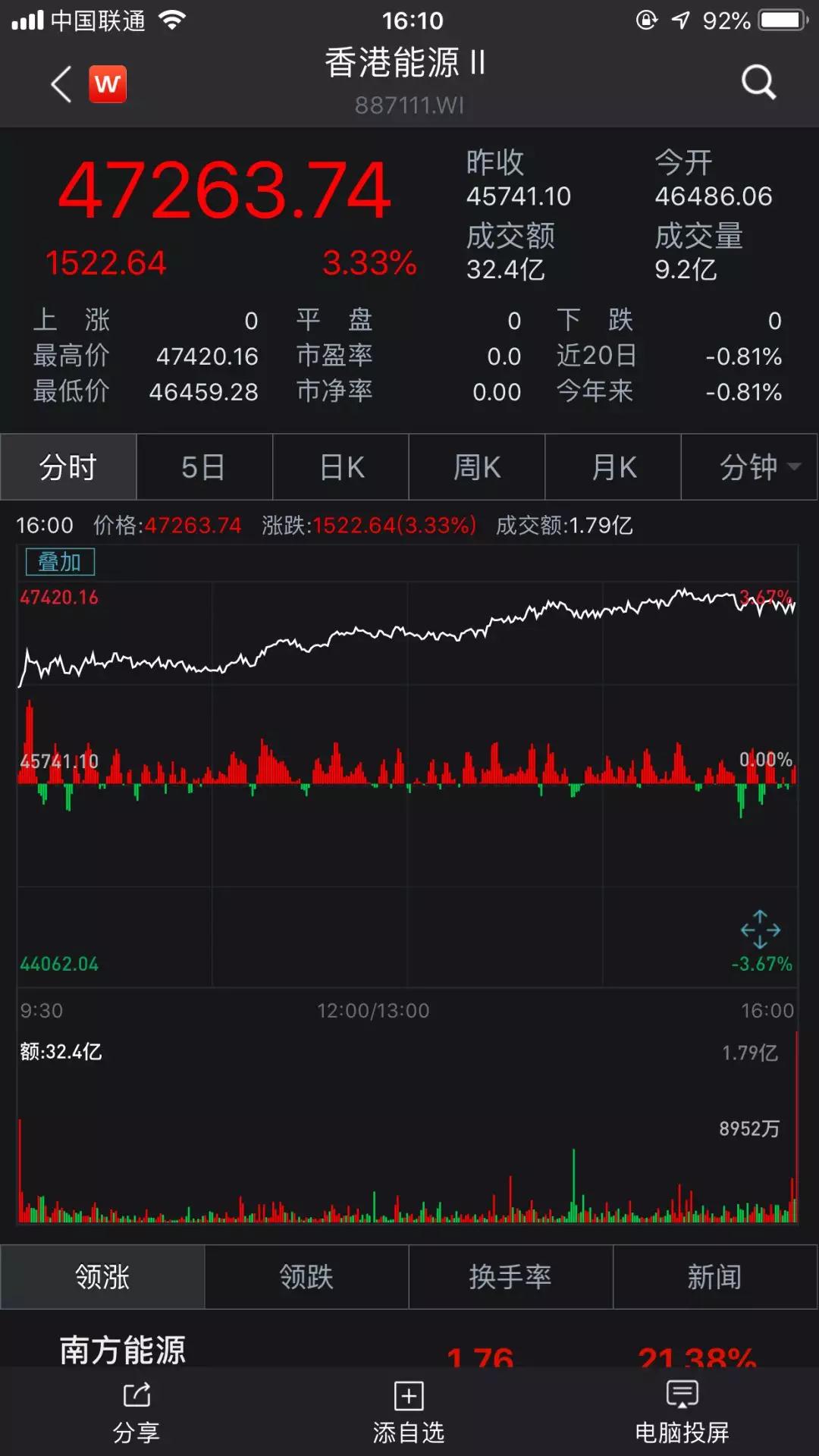Select the 分时 chart tab
The height and width of the screenshot is (1456, 819).
68,467
